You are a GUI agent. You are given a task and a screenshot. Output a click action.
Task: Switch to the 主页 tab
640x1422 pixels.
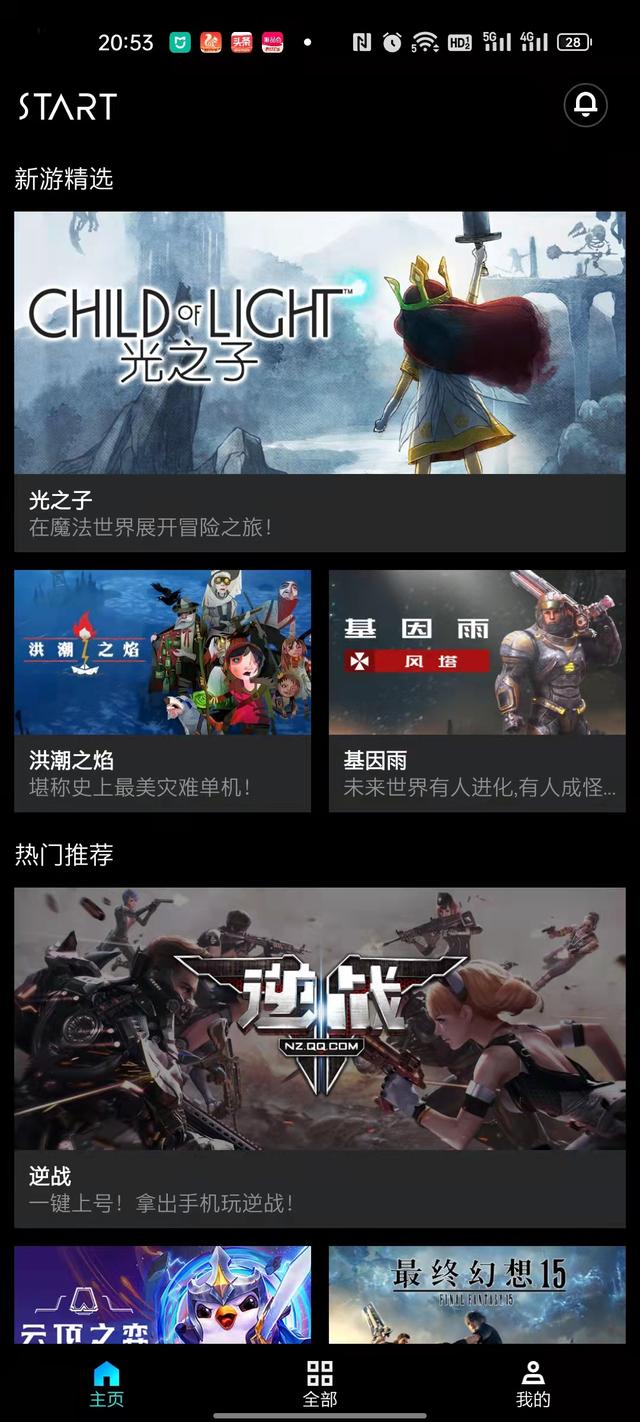point(106,1384)
